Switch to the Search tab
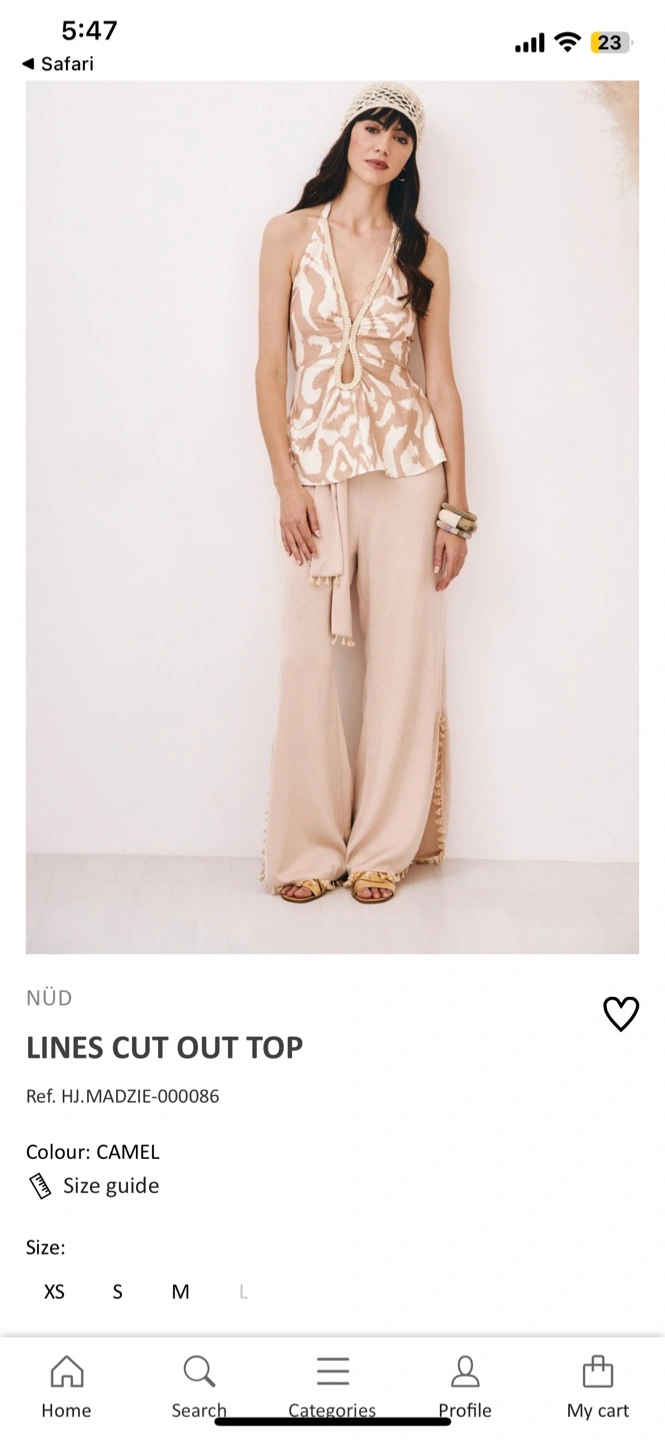The image size is (665, 1440). pos(199,1387)
